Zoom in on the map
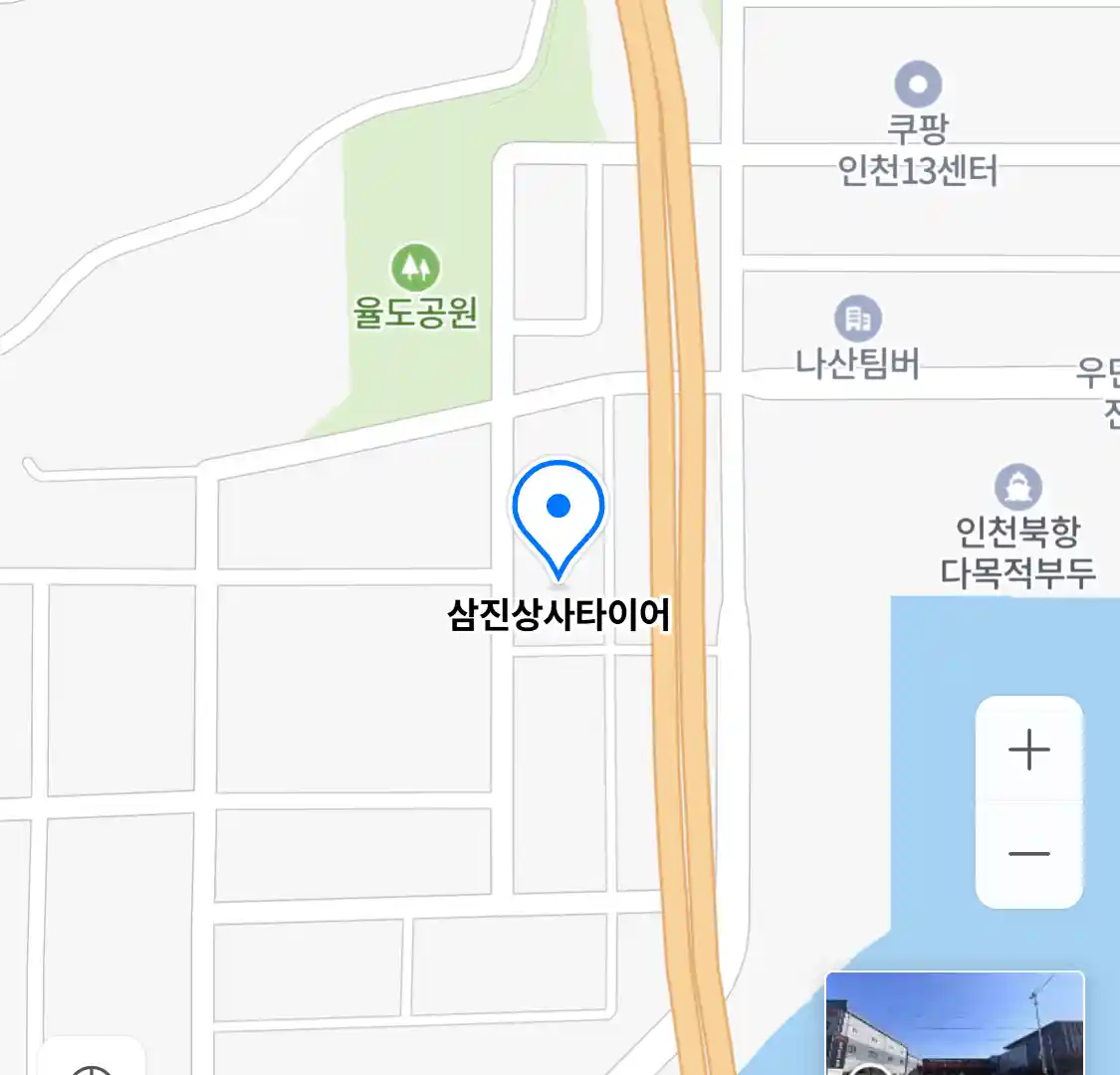This screenshot has width=1120, height=1075. (1028, 750)
